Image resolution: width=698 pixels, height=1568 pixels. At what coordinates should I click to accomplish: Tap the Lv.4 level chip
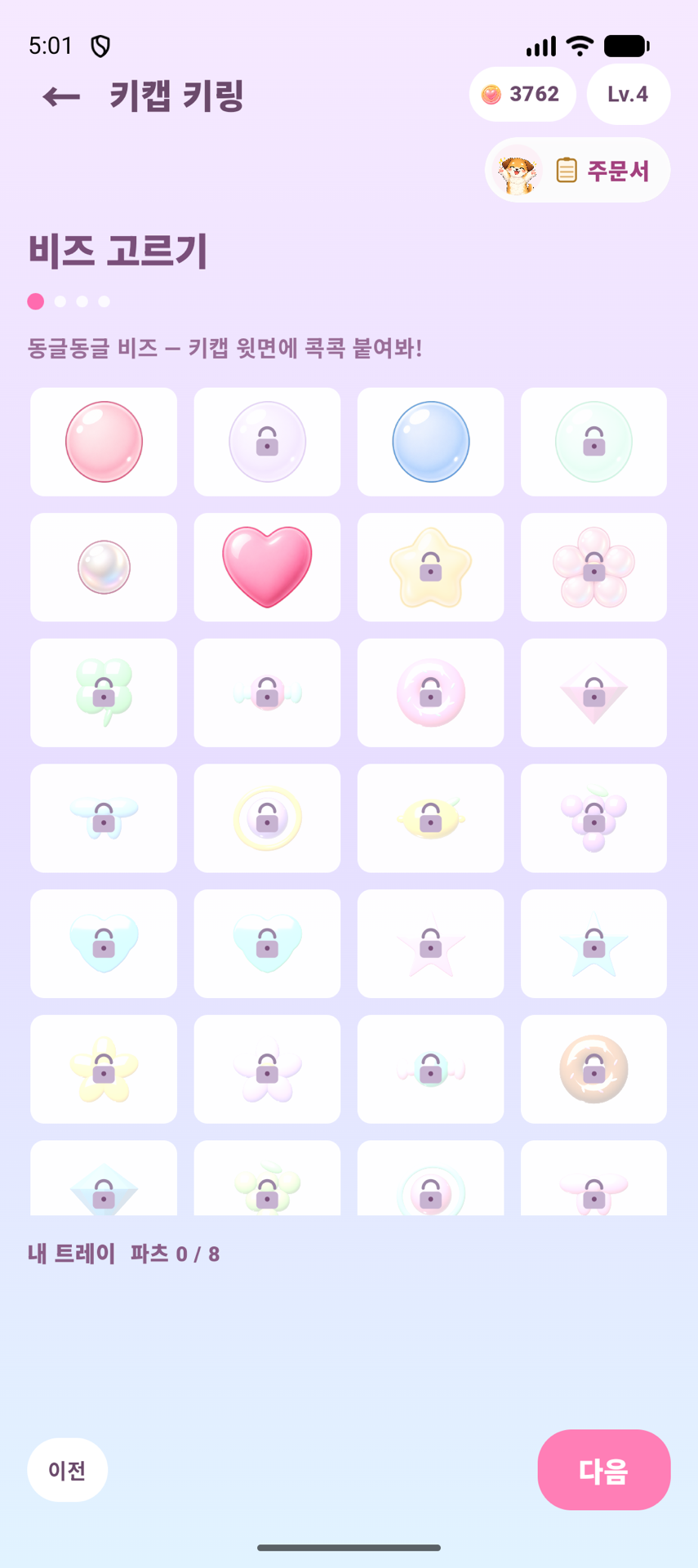(629, 94)
